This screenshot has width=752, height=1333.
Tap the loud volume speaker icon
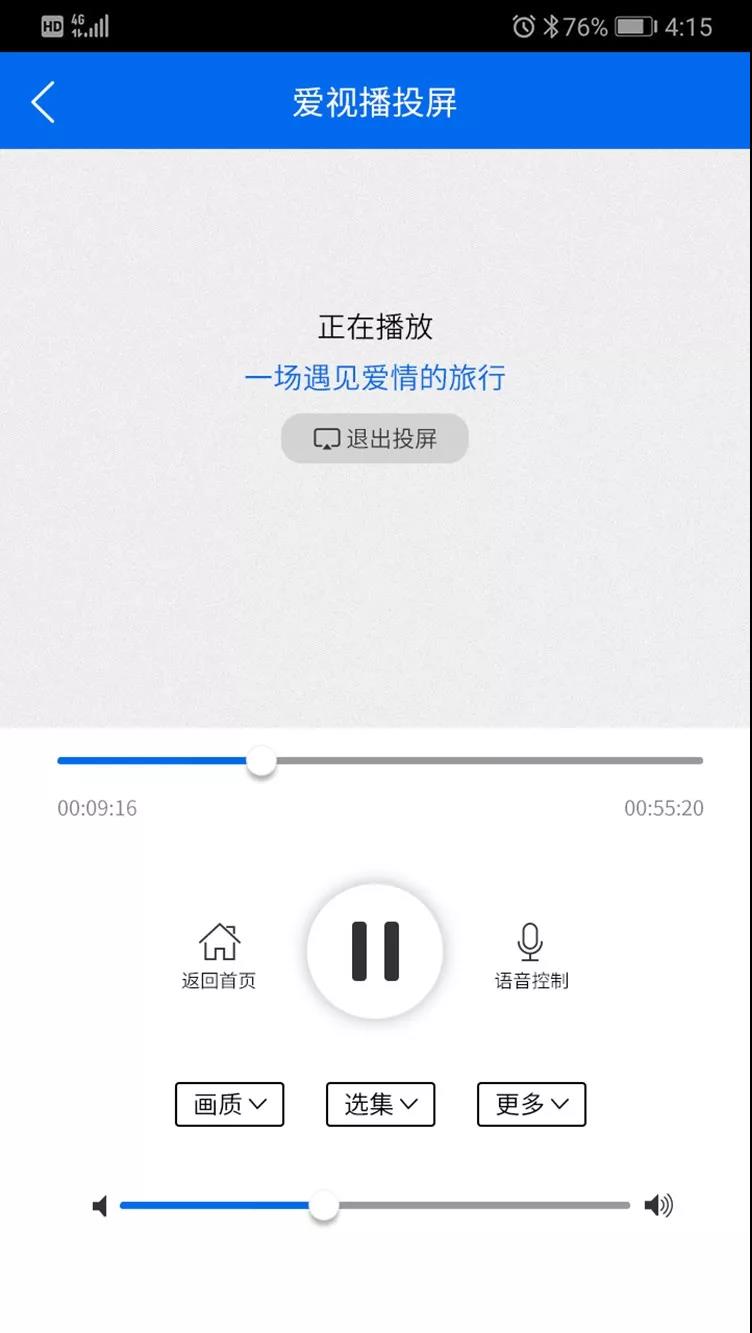click(658, 1206)
